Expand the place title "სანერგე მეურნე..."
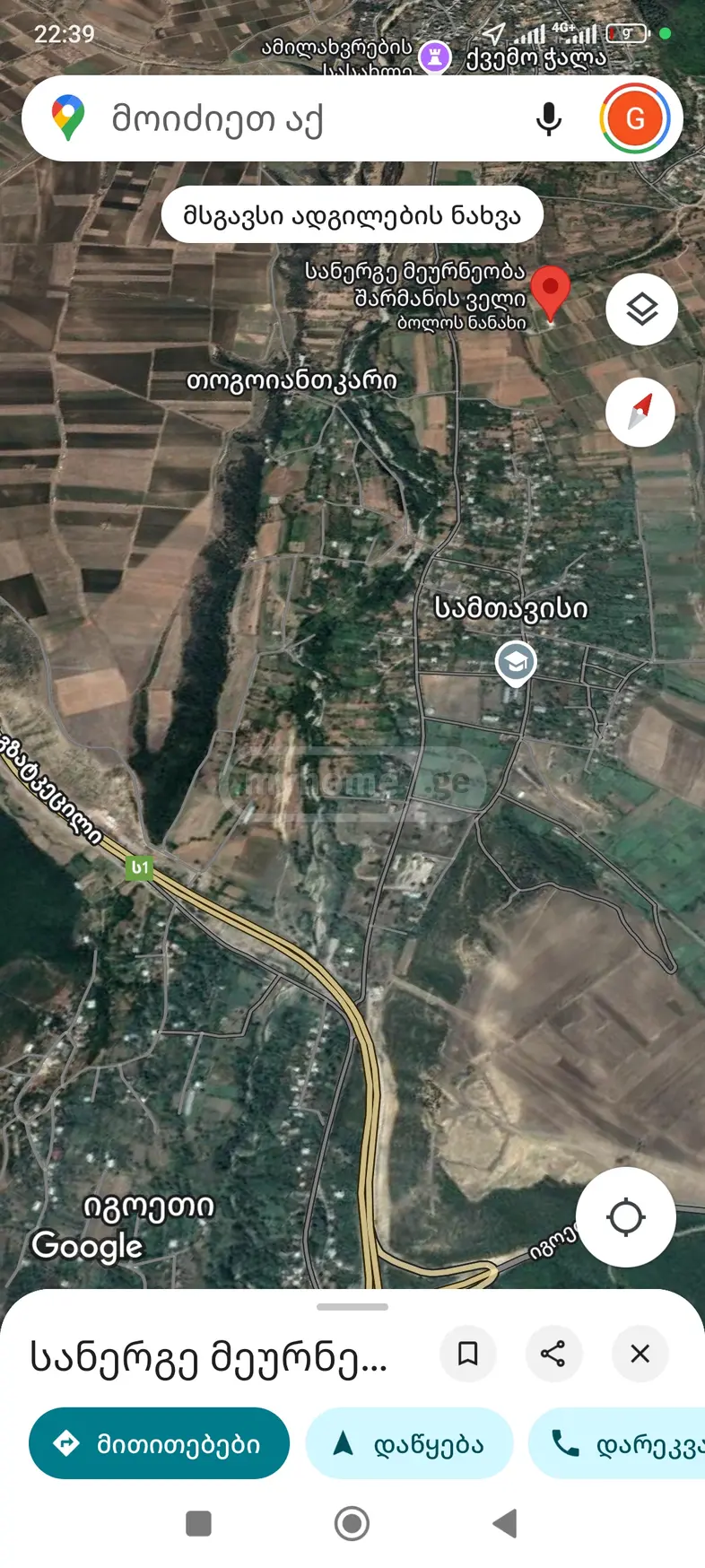The image size is (705, 1568). point(208,1356)
